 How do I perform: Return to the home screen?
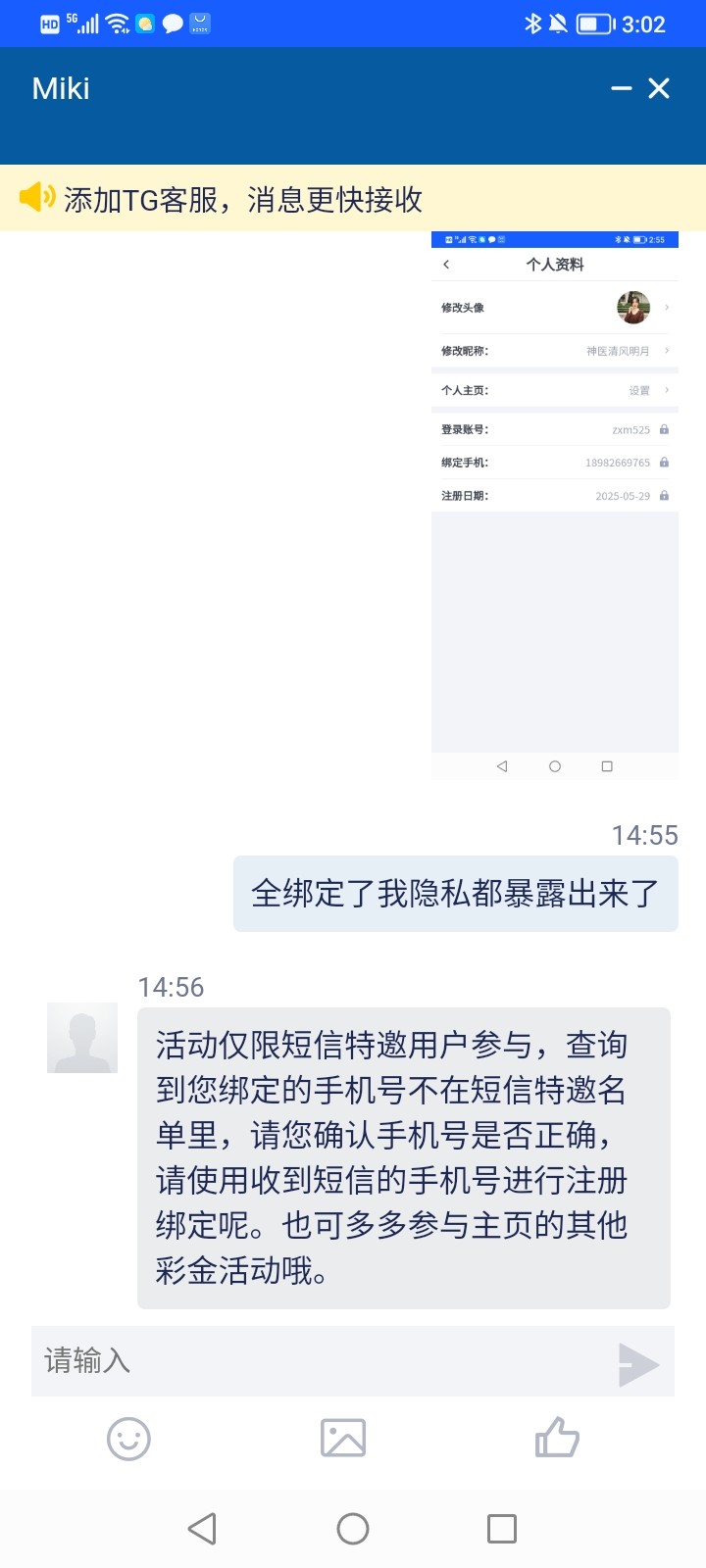[353, 1528]
